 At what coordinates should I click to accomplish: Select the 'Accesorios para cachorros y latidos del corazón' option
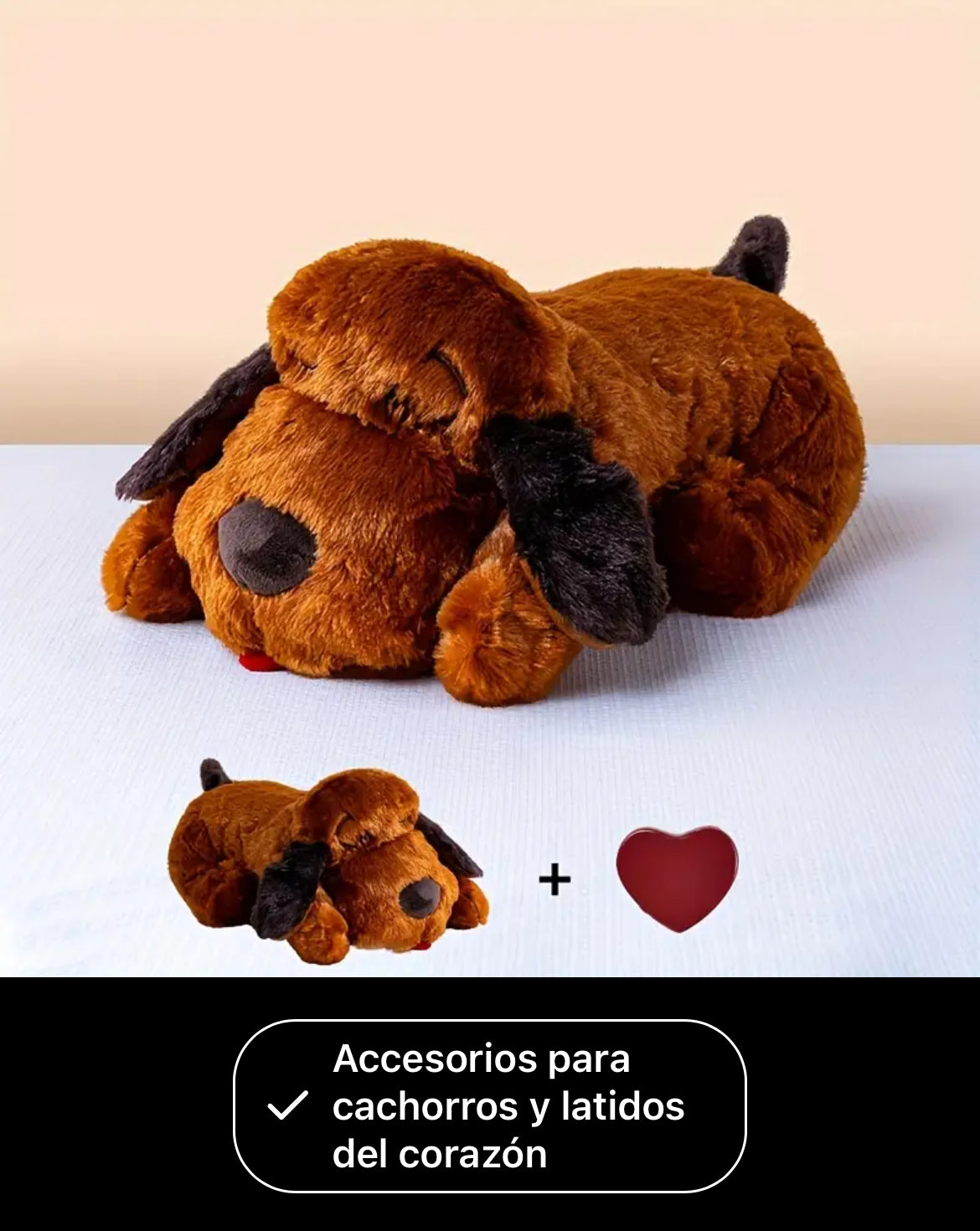tap(490, 1105)
